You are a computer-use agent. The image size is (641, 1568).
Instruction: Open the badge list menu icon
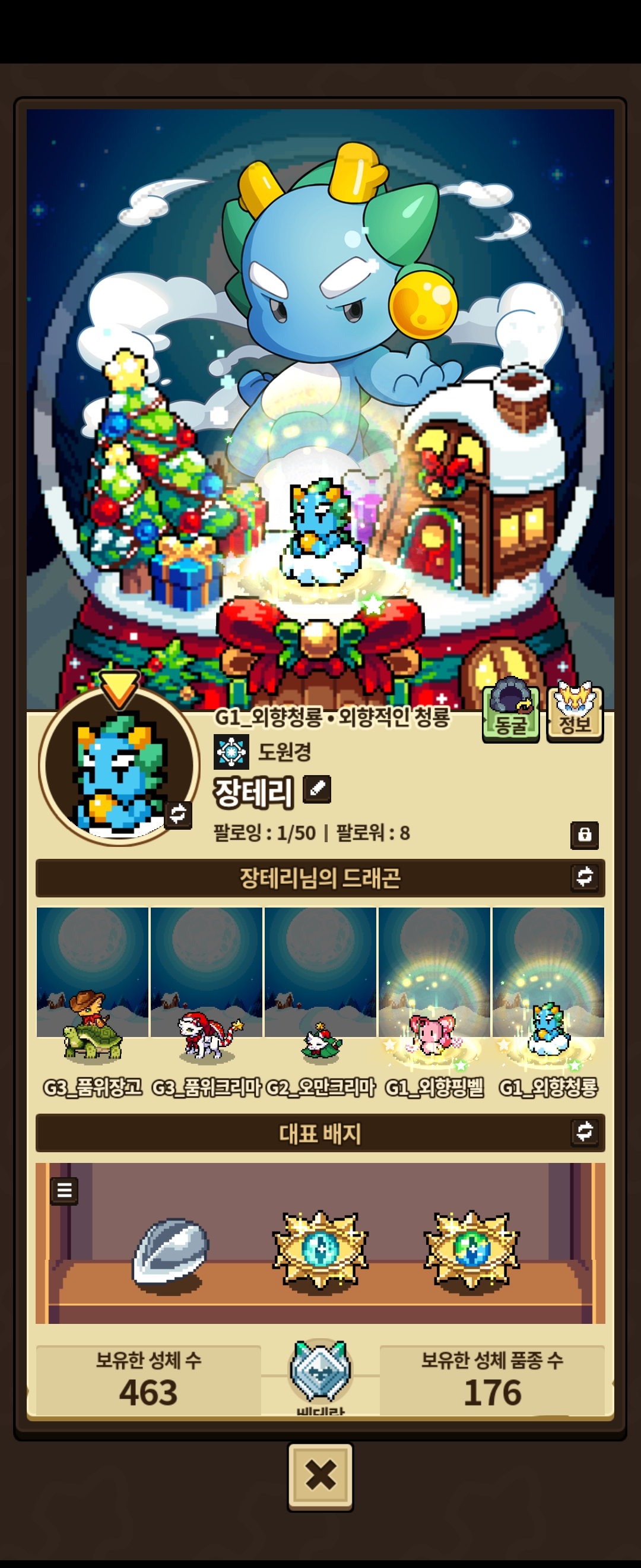pos(65,1191)
